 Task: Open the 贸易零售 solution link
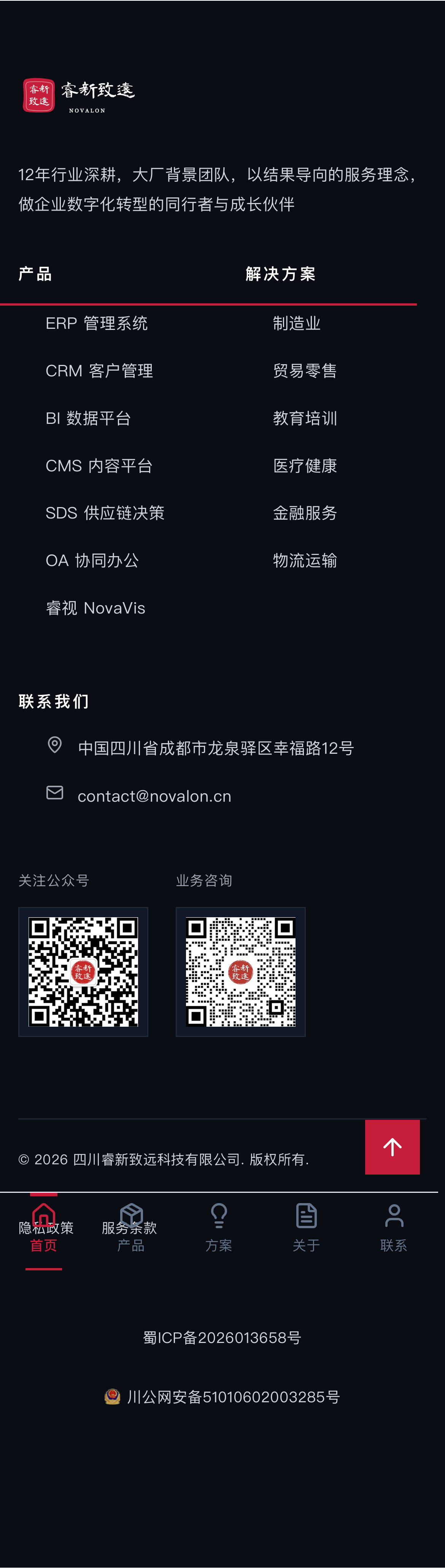point(305,371)
